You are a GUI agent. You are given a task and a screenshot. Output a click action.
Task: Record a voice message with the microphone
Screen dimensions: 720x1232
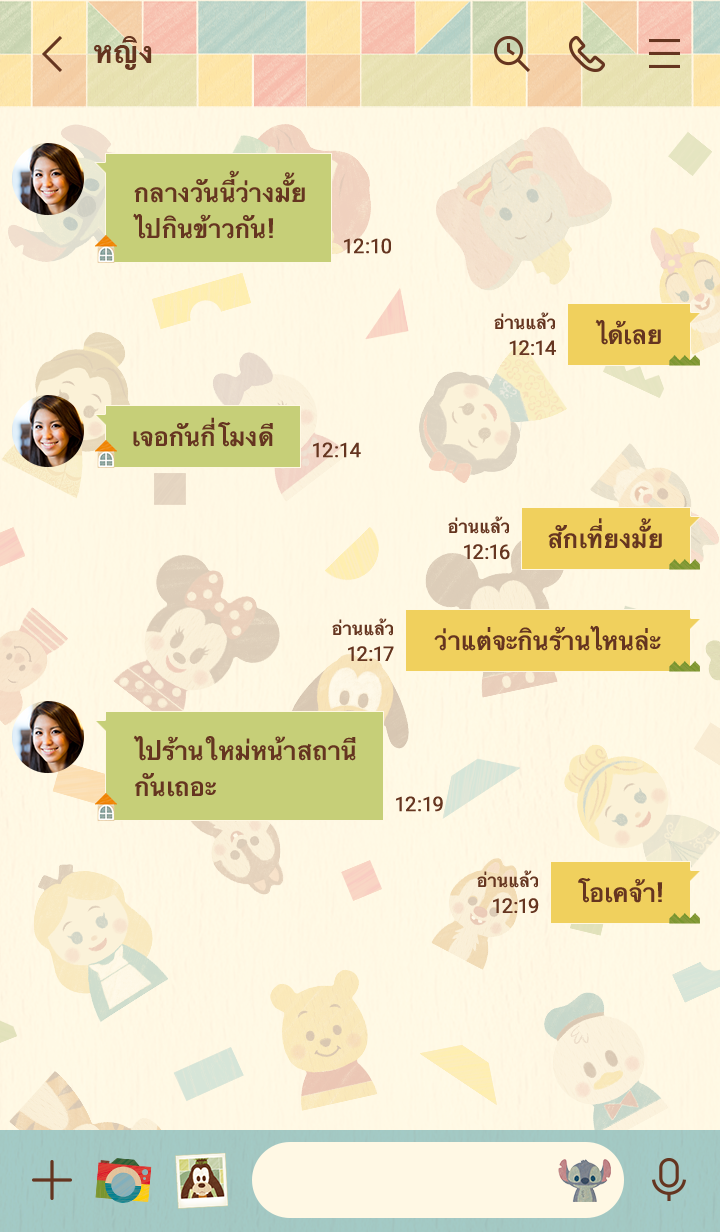[669, 1181]
